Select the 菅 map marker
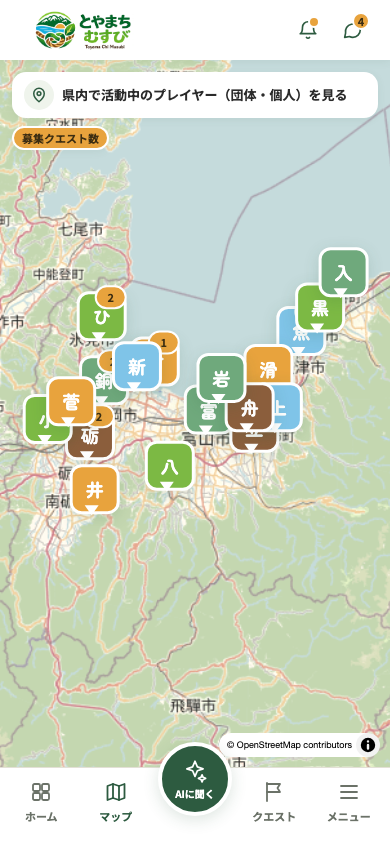 click(x=71, y=402)
